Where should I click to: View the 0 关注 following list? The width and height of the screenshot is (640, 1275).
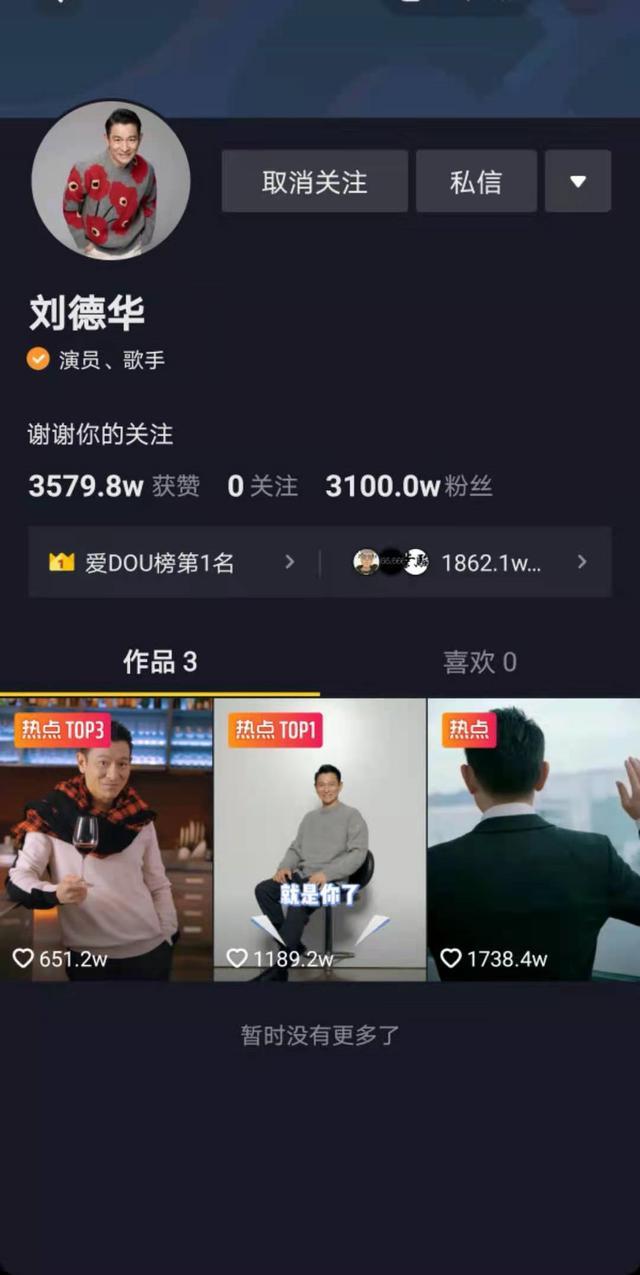[262, 487]
